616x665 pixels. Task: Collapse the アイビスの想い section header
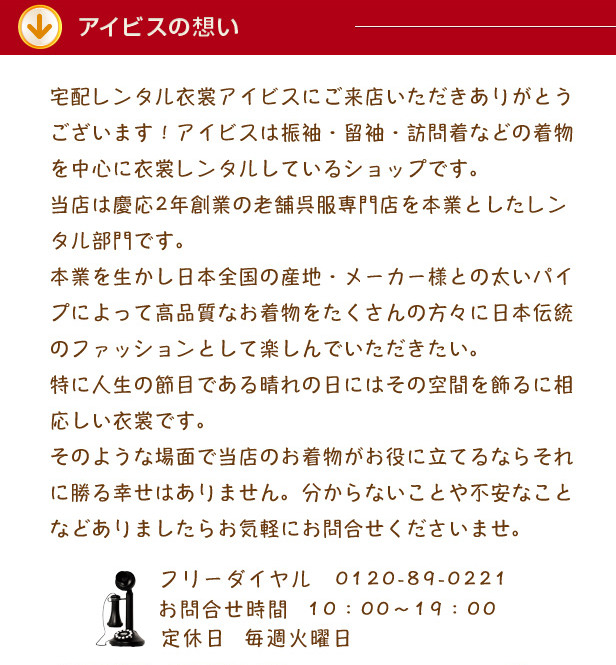39,27
